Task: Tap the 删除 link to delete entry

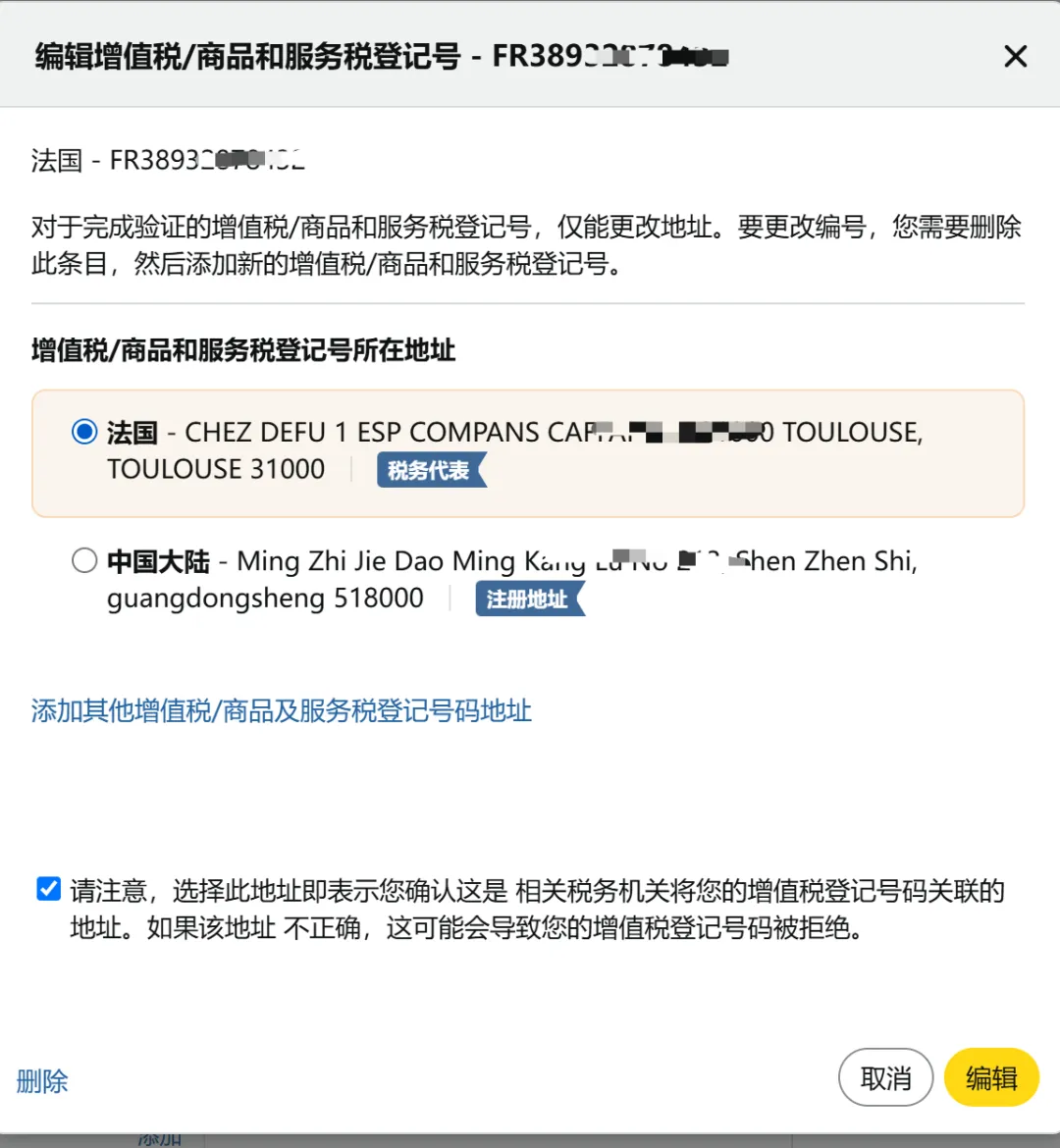Action: [x=42, y=1080]
